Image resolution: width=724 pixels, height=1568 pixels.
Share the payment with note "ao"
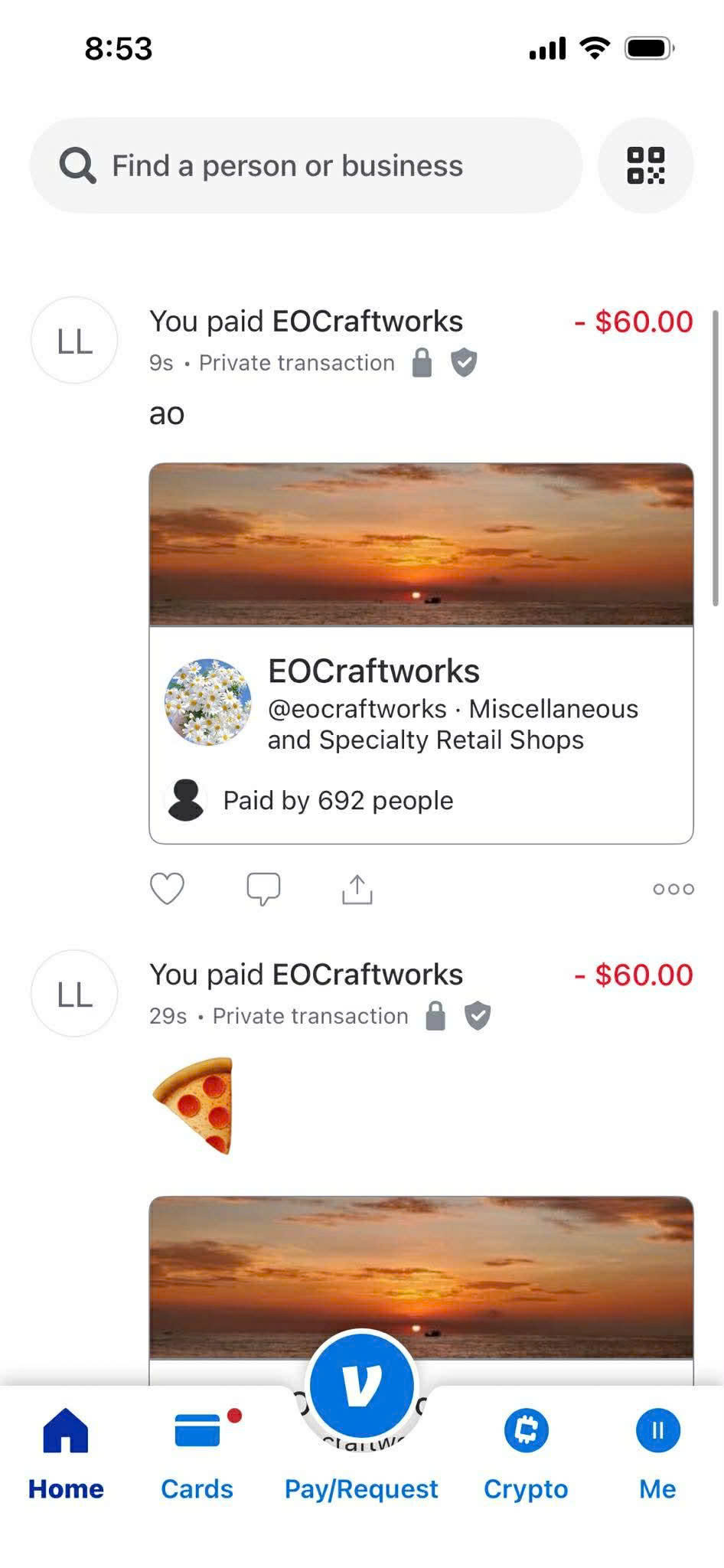coord(357,889)
